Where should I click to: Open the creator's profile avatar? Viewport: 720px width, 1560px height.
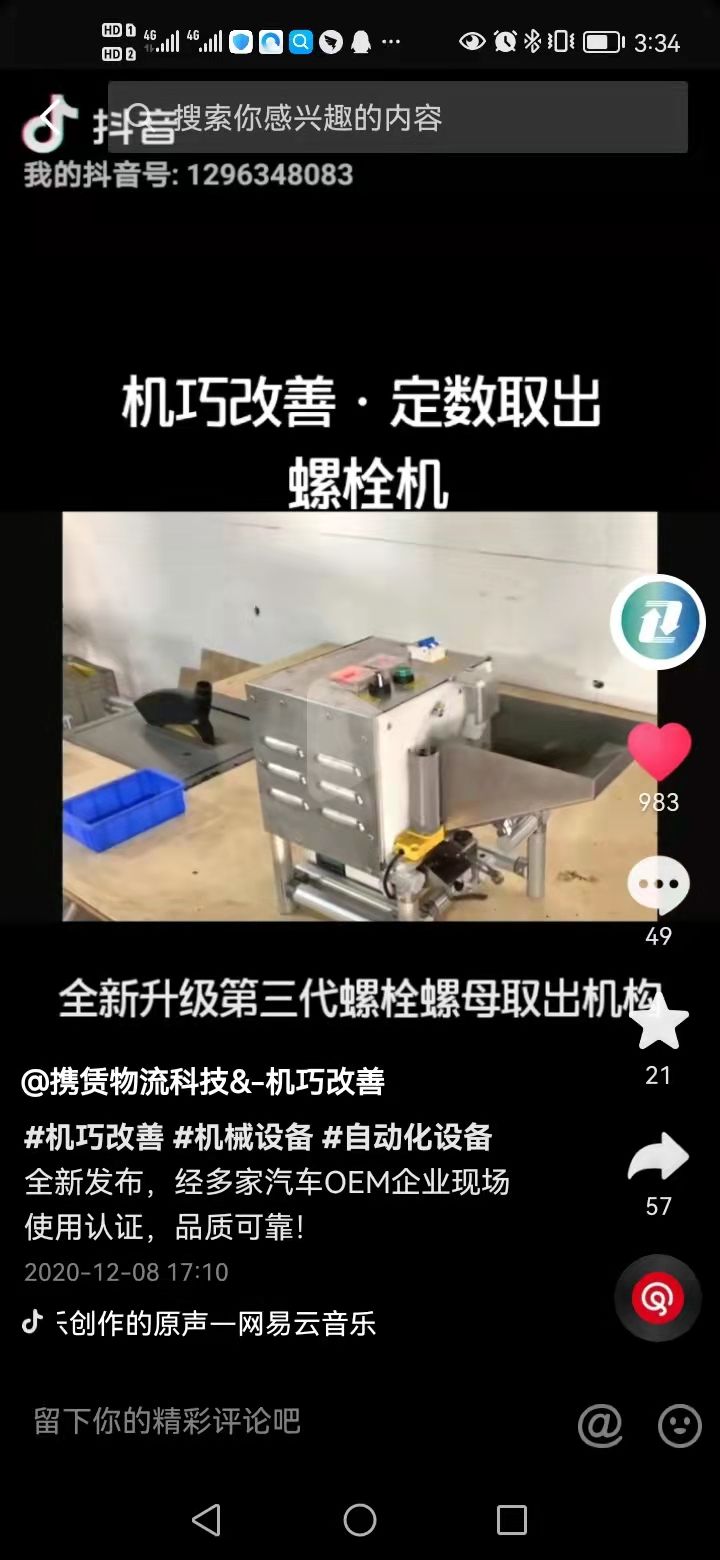[x=658, y=622]
